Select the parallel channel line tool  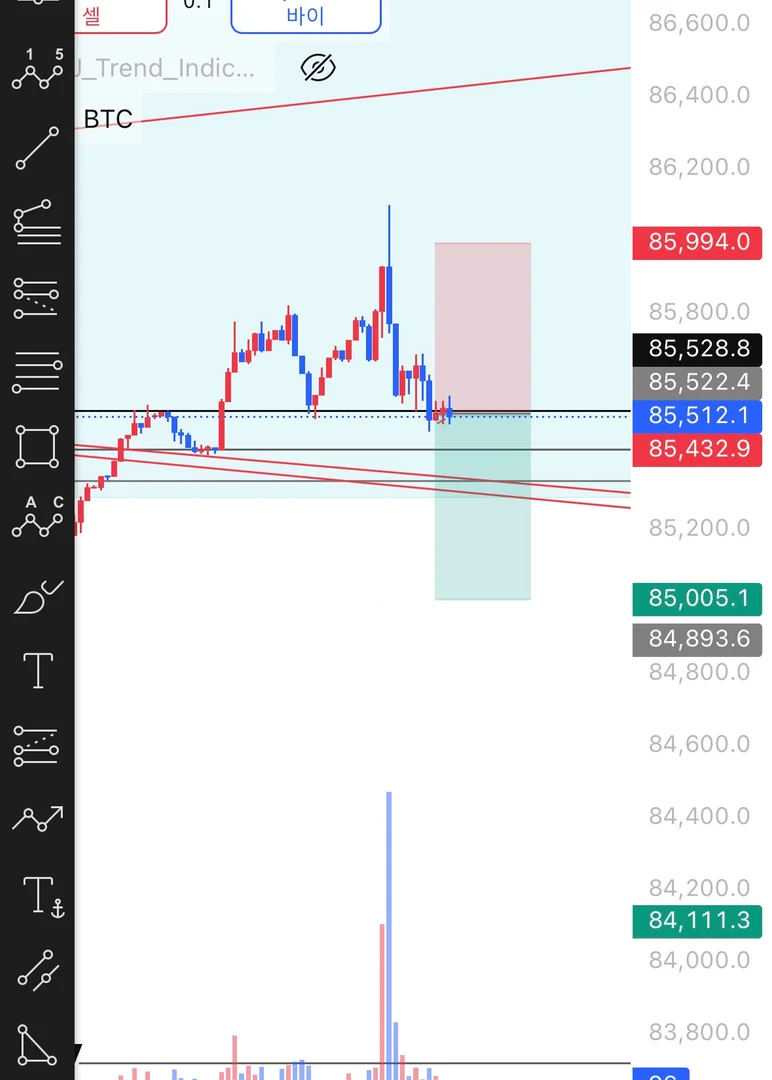37,970
